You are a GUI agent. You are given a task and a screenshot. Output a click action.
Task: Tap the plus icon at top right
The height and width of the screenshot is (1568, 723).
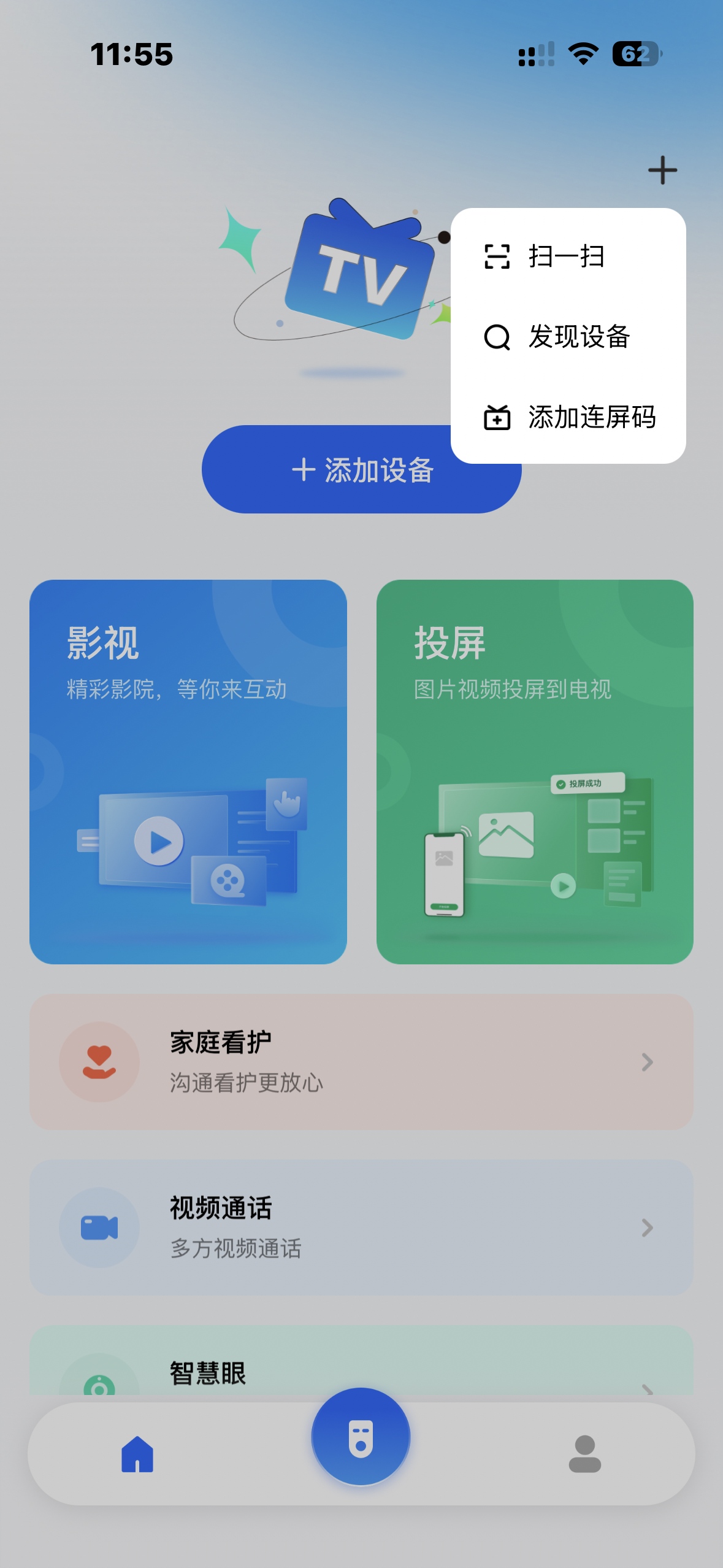[x=662, y=170]
